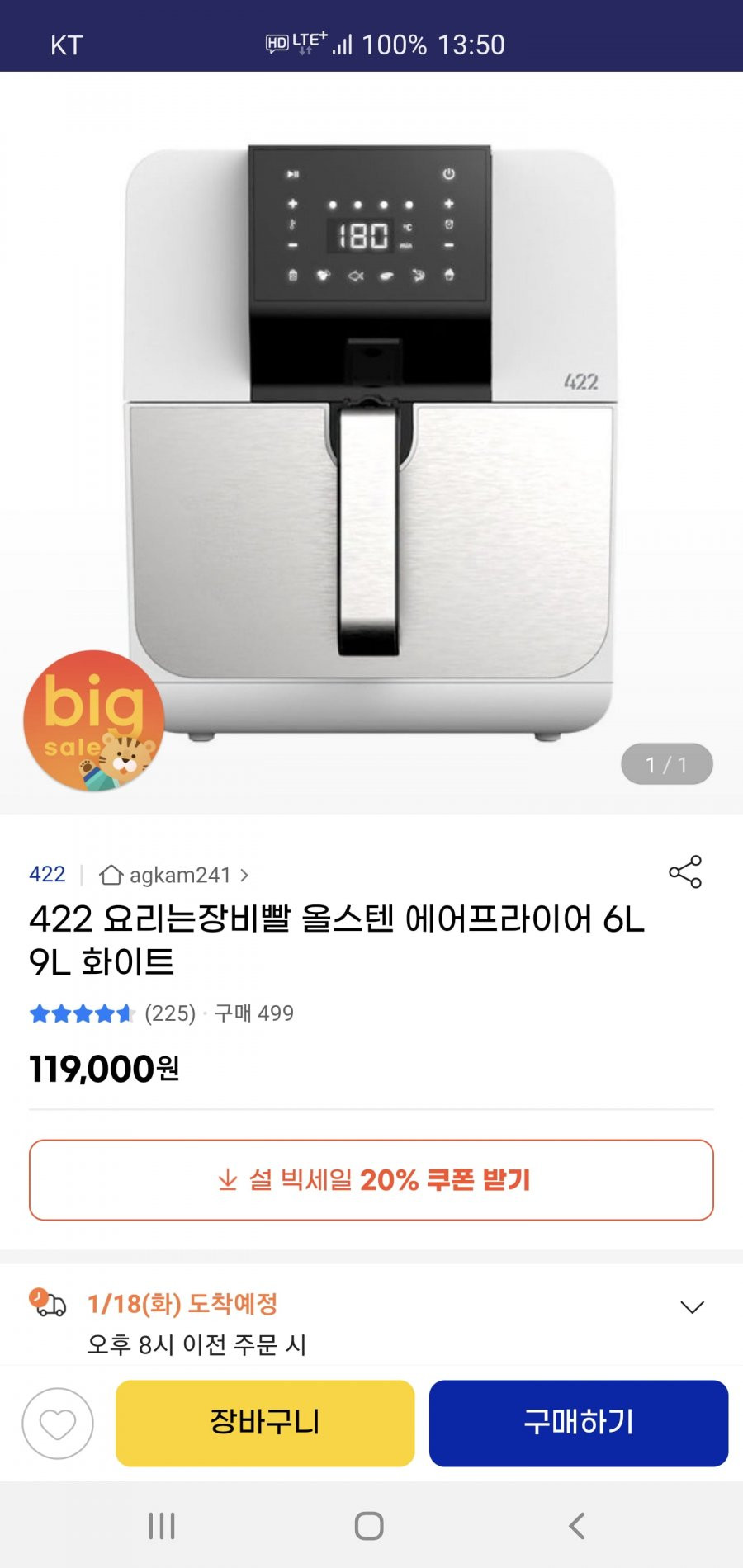Expand the 1/18 delivery details
Viewport: 743px width, 1568px height.
coord(692,1307)
